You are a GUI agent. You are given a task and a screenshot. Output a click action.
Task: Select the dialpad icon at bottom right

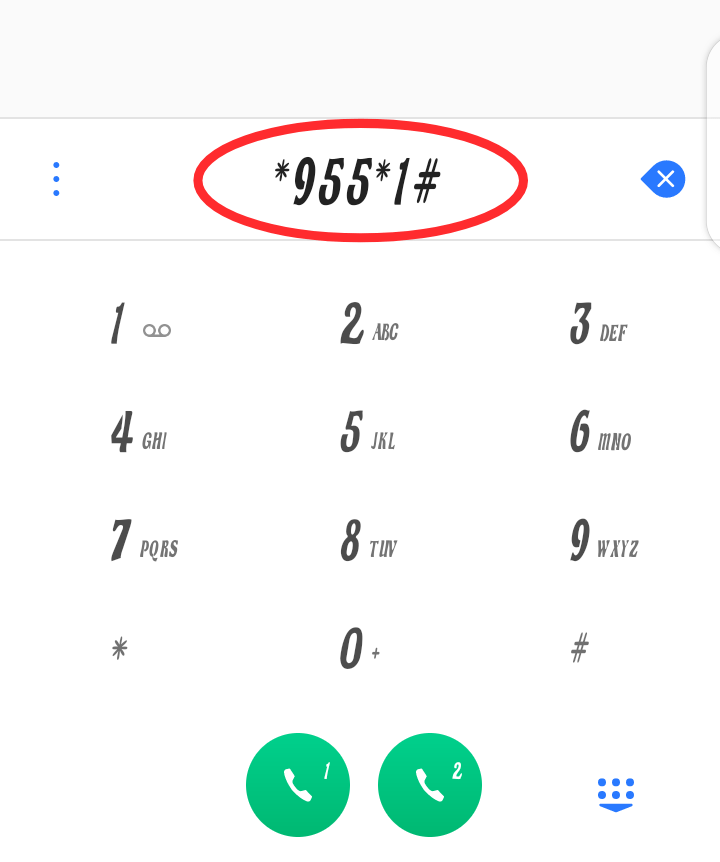click(617, 793)
